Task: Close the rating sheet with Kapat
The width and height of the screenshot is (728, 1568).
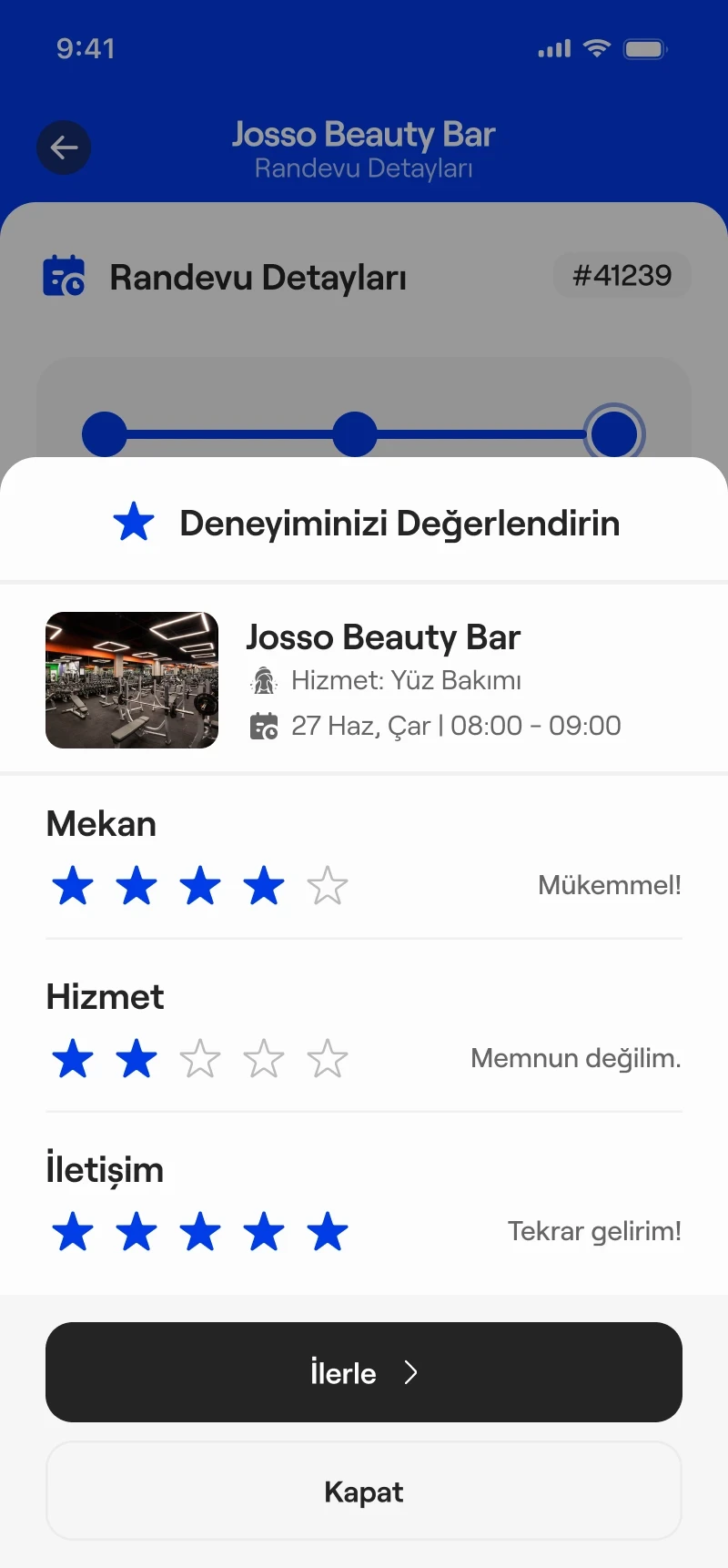Action: (364, 1492)
